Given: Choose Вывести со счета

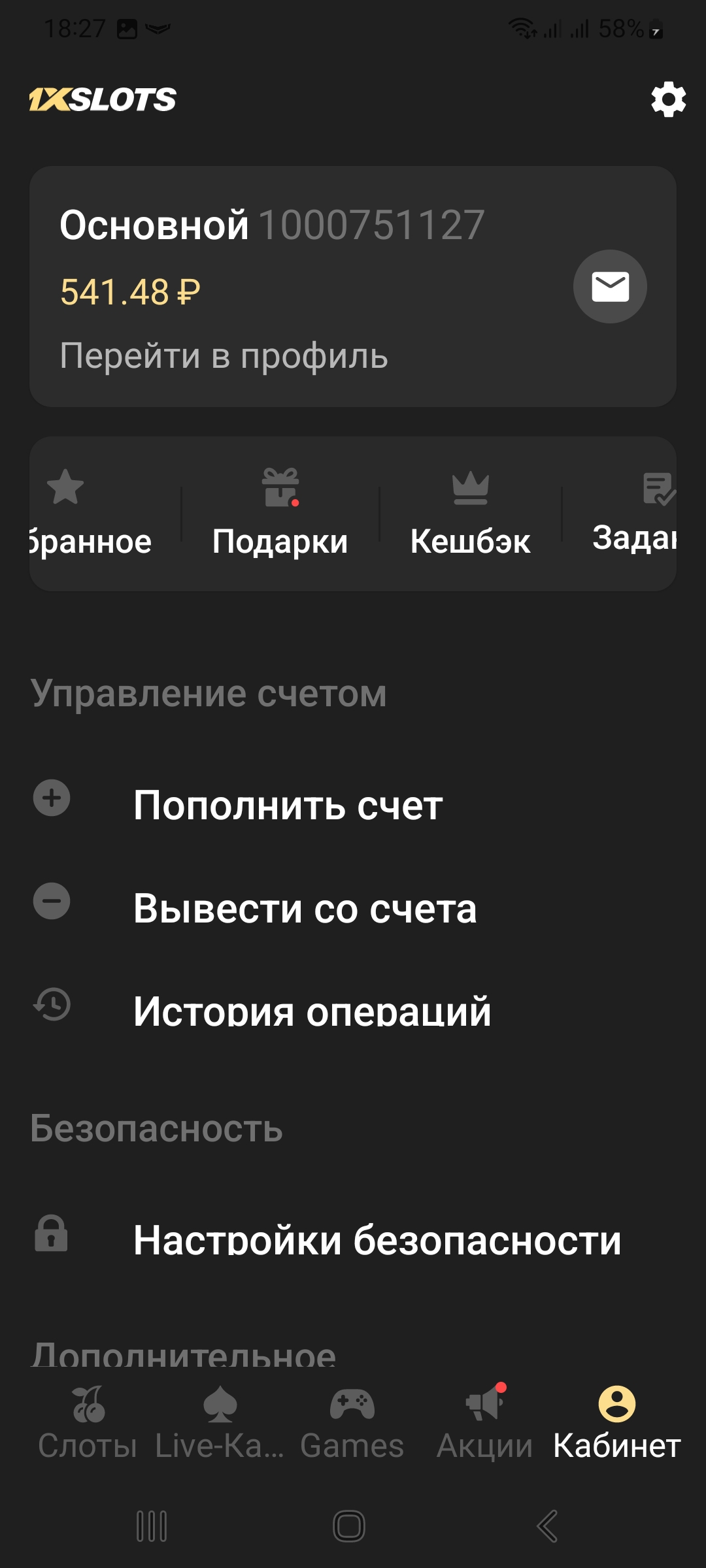Looking at the screenshot, I should [x=305, y=908].
